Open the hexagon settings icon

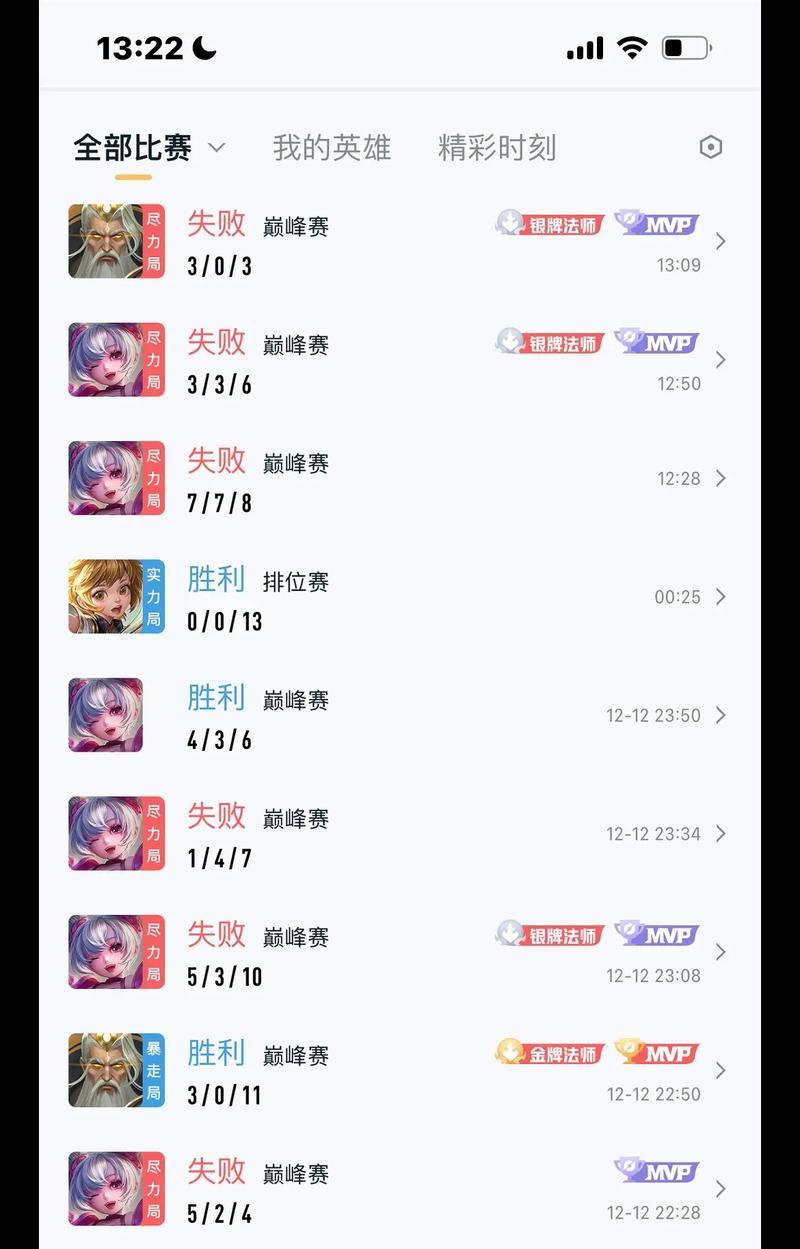710,148
